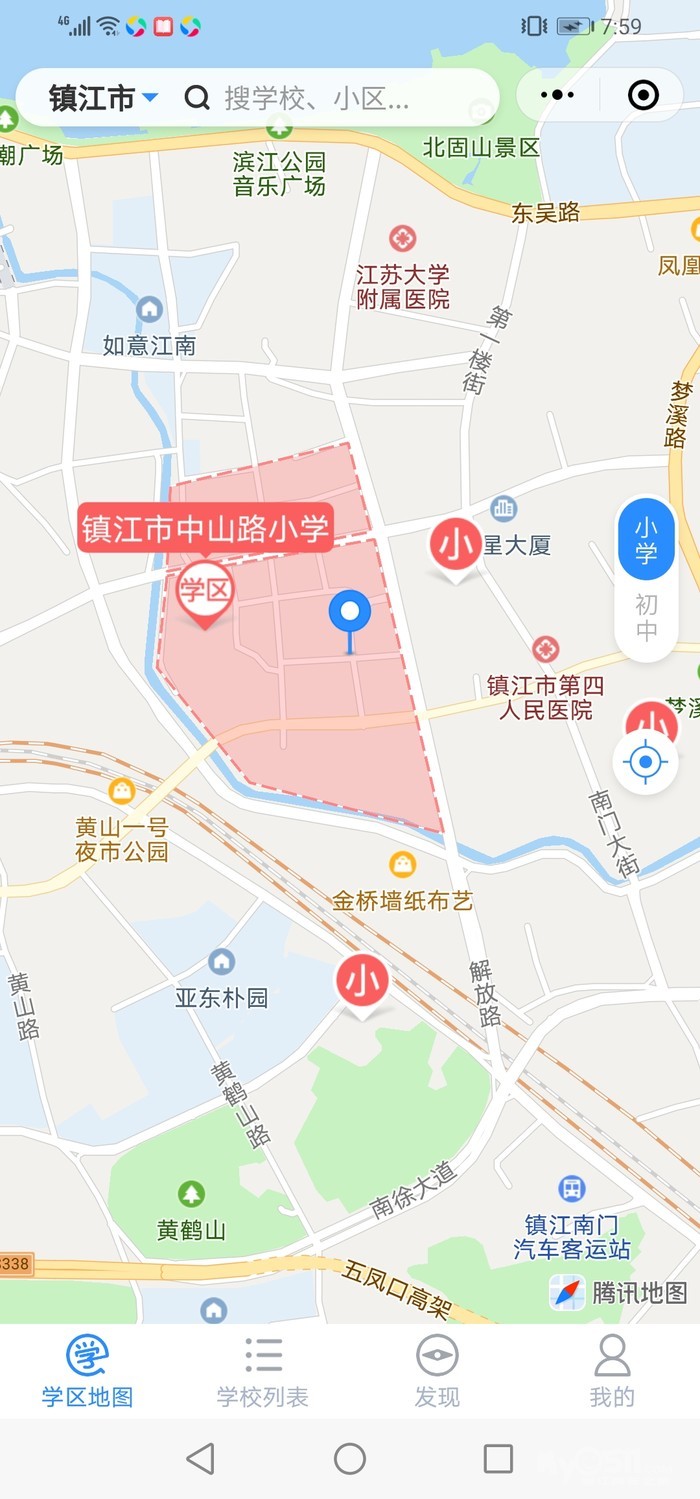Tap the system back button
The height and width of the screenshot is (1499, 700).
point(201,1458)
